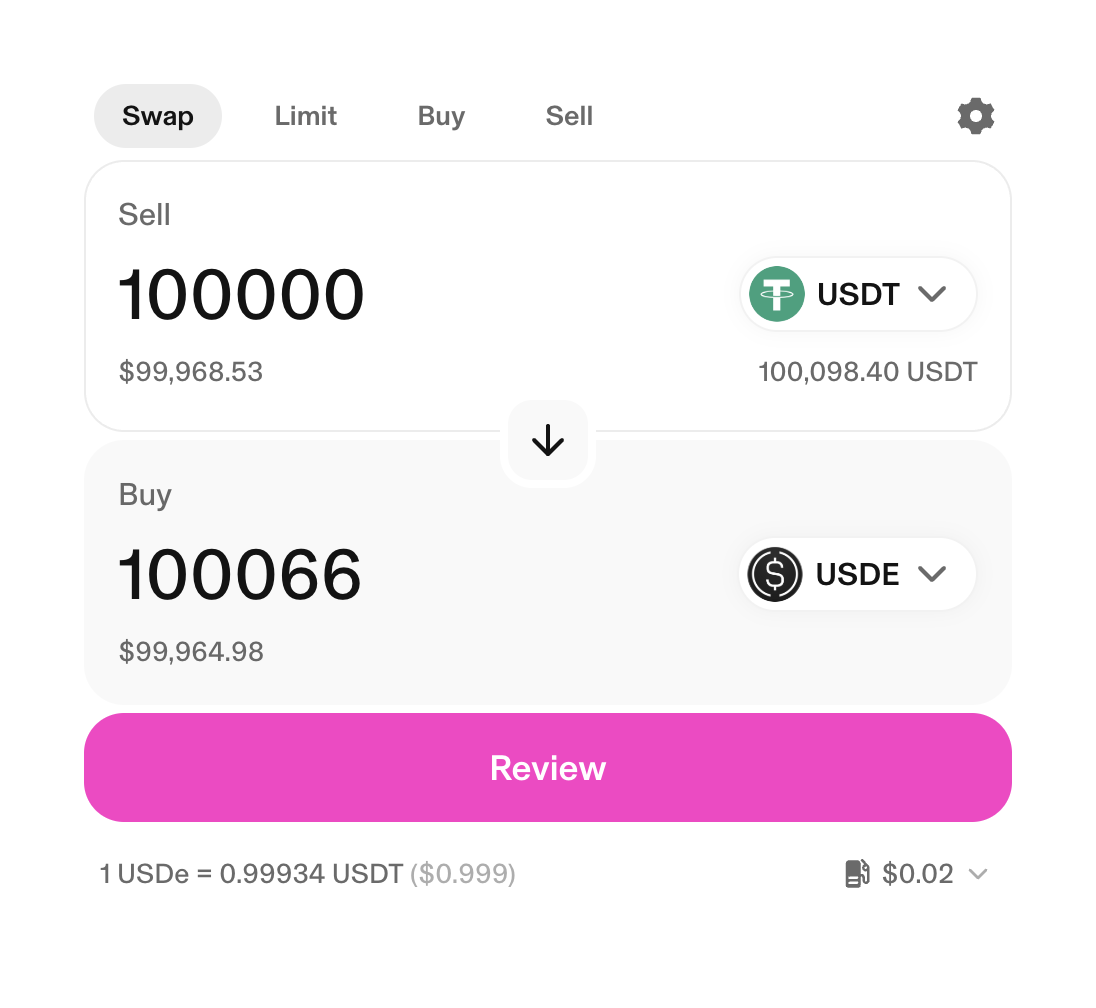Open the USDE token selector

click(857, 574)
